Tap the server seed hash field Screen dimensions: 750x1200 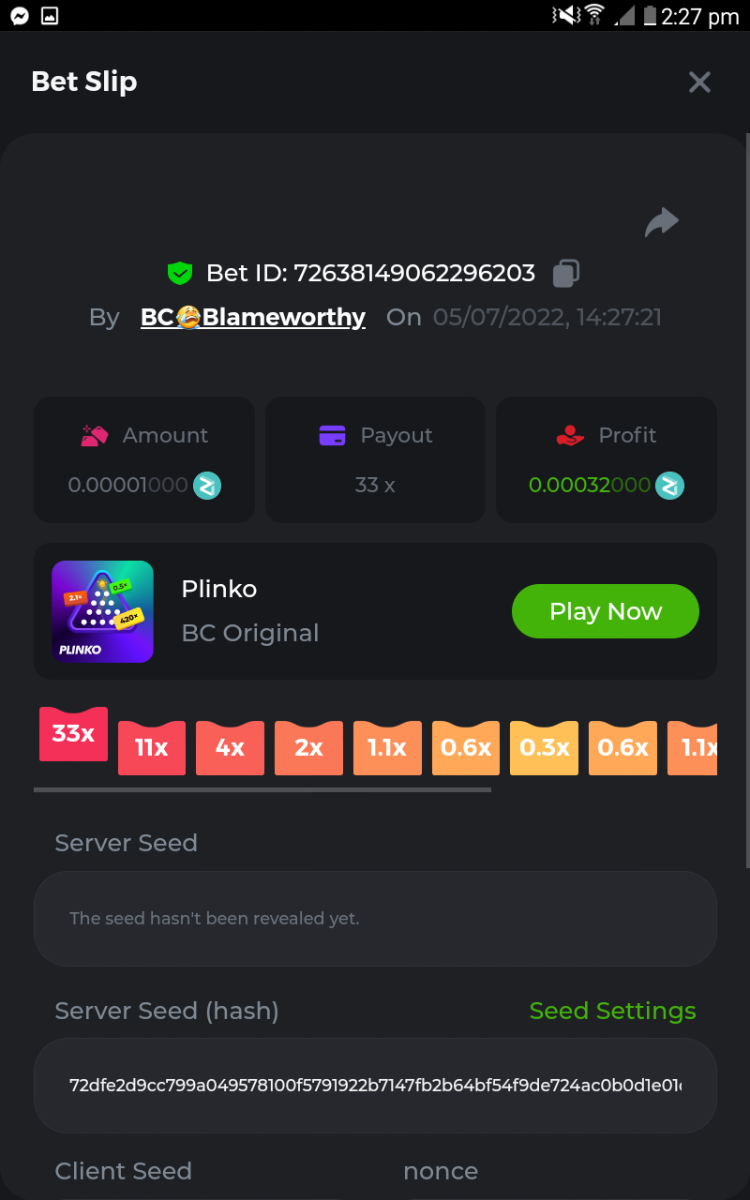(x=375, y=1085)
